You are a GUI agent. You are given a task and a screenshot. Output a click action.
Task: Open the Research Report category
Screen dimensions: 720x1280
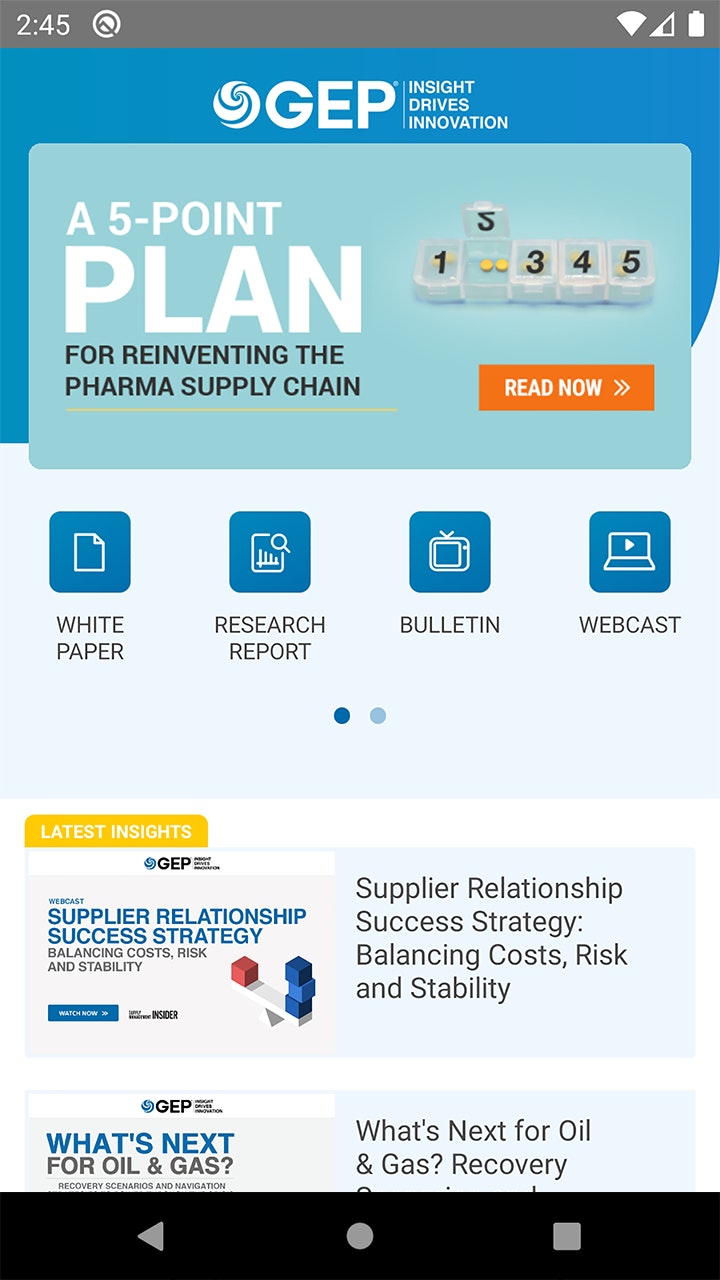270,552
